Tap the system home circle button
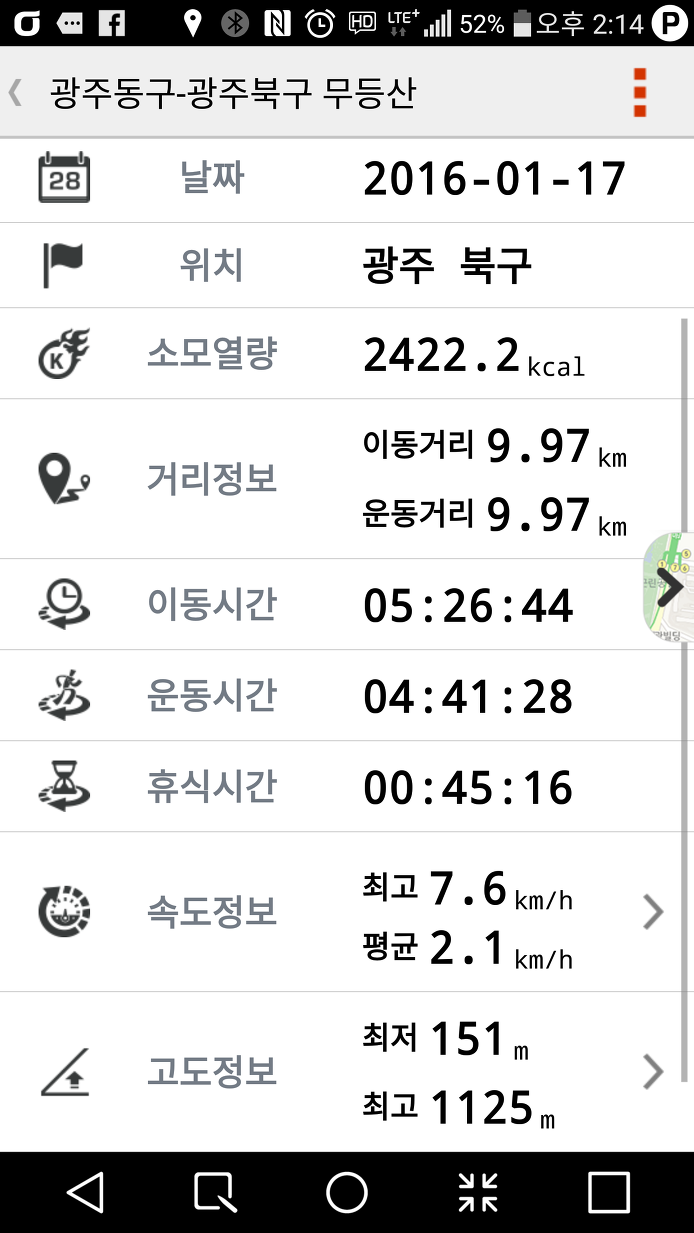The width and height of the screenshot is (694, 1233). tap(347, 1192)
